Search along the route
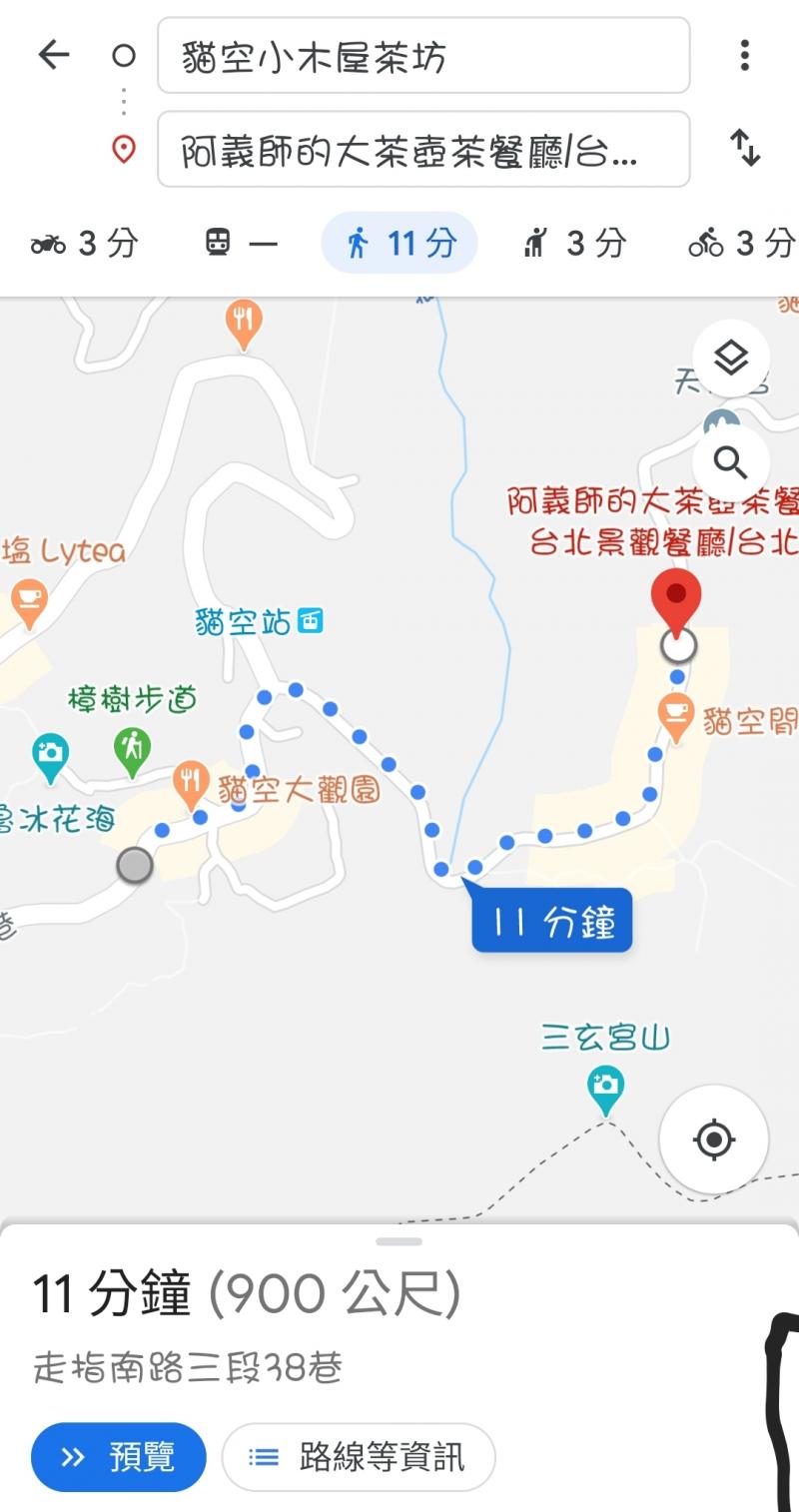 coord(731,462)
